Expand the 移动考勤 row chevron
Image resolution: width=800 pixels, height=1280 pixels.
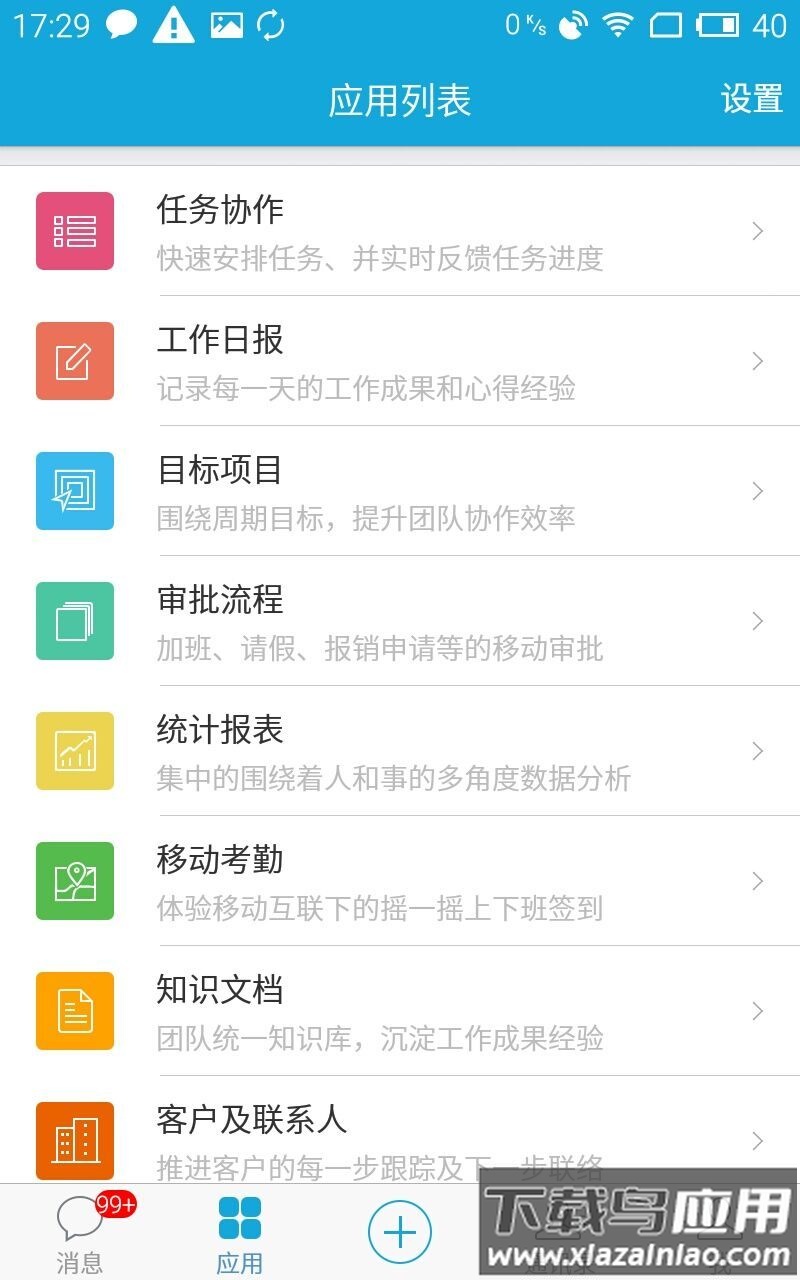[758, 881]
